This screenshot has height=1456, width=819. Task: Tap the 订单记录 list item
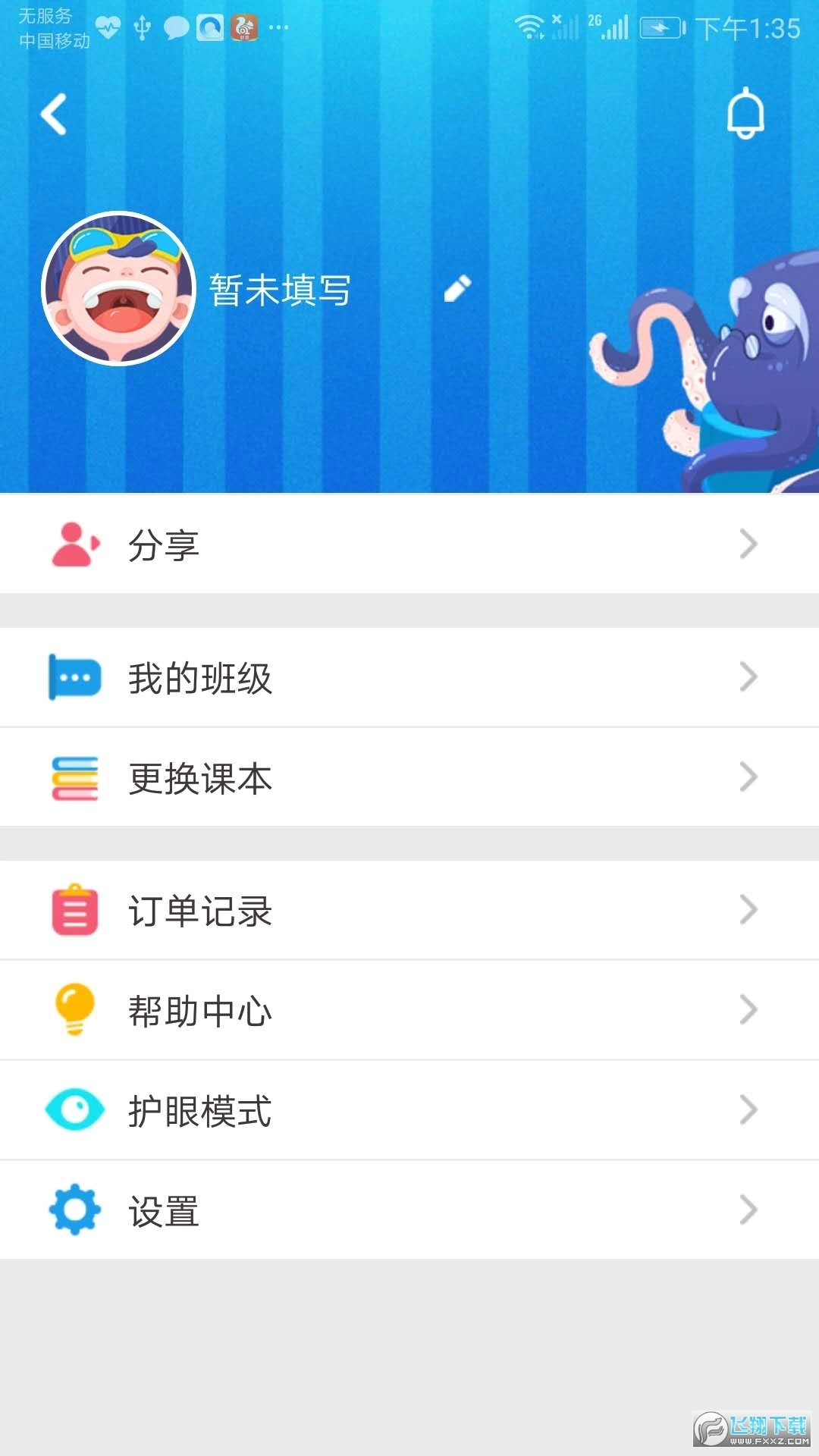[201, 910]
